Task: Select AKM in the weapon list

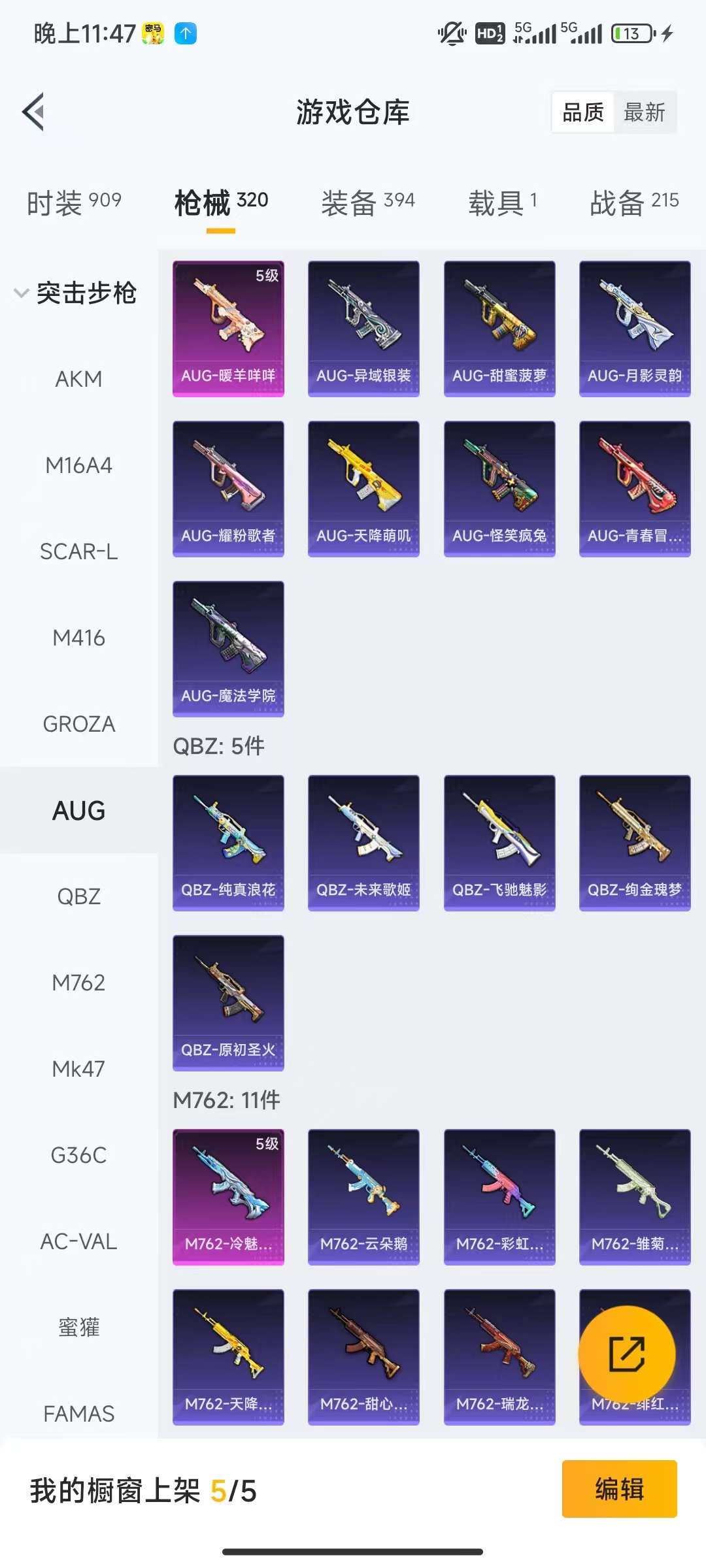Action: point(78,379)
